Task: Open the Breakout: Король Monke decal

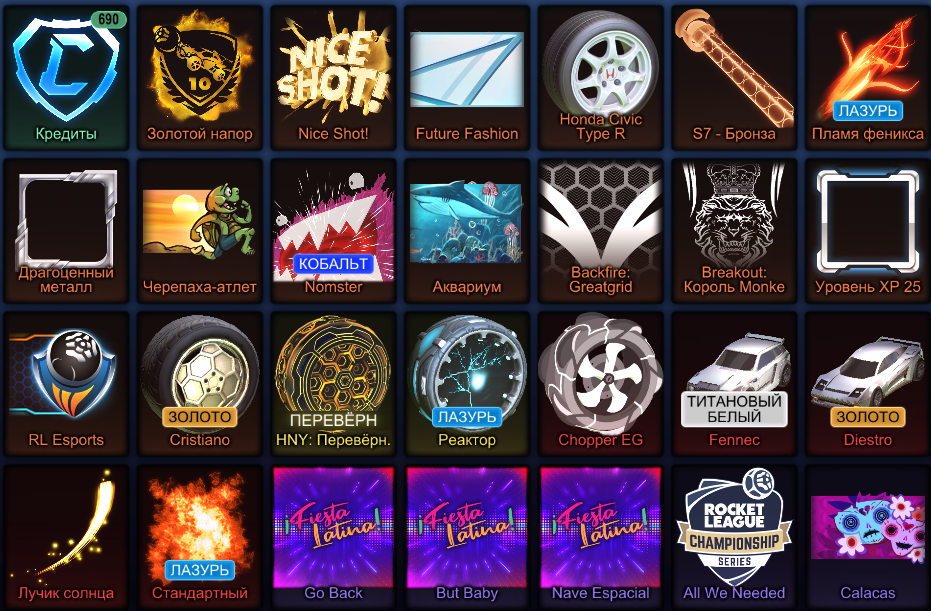Action: coord(734,229)
